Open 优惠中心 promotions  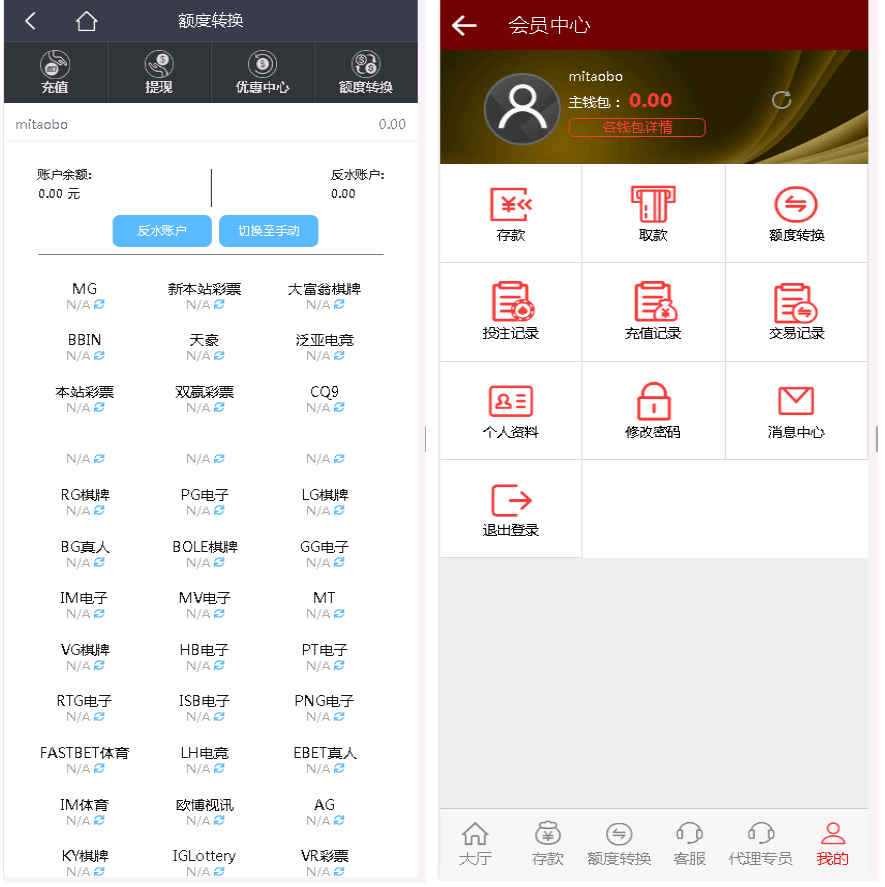(x=262, y=73)
